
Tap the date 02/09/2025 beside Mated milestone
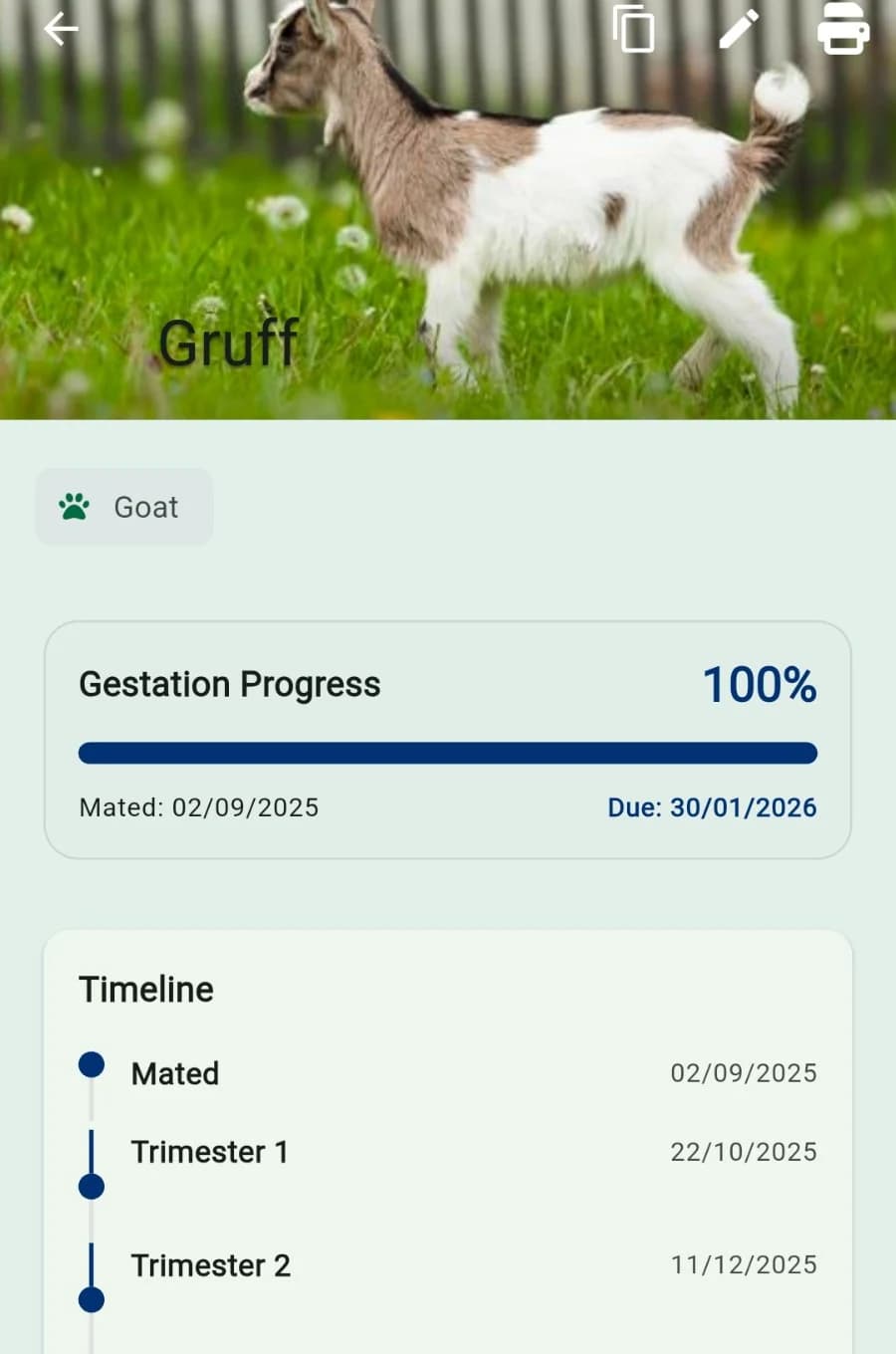click(743, 1073)
